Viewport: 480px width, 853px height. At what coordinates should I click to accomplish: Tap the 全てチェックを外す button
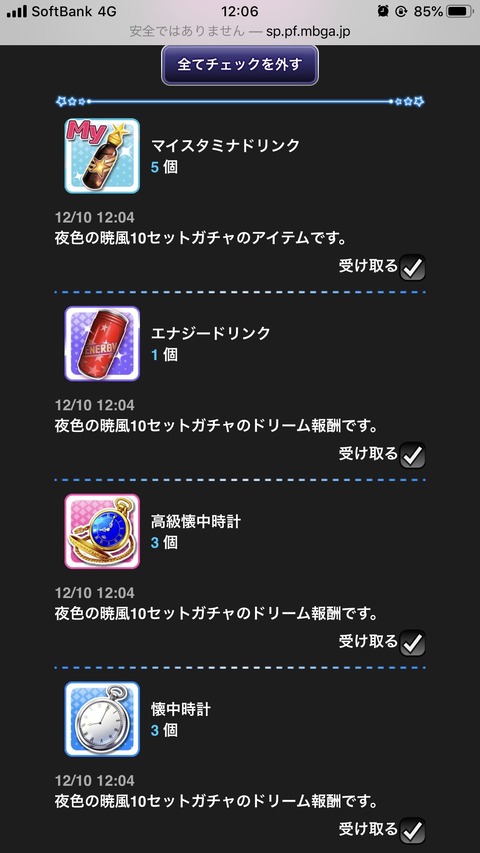pos(239,65)
